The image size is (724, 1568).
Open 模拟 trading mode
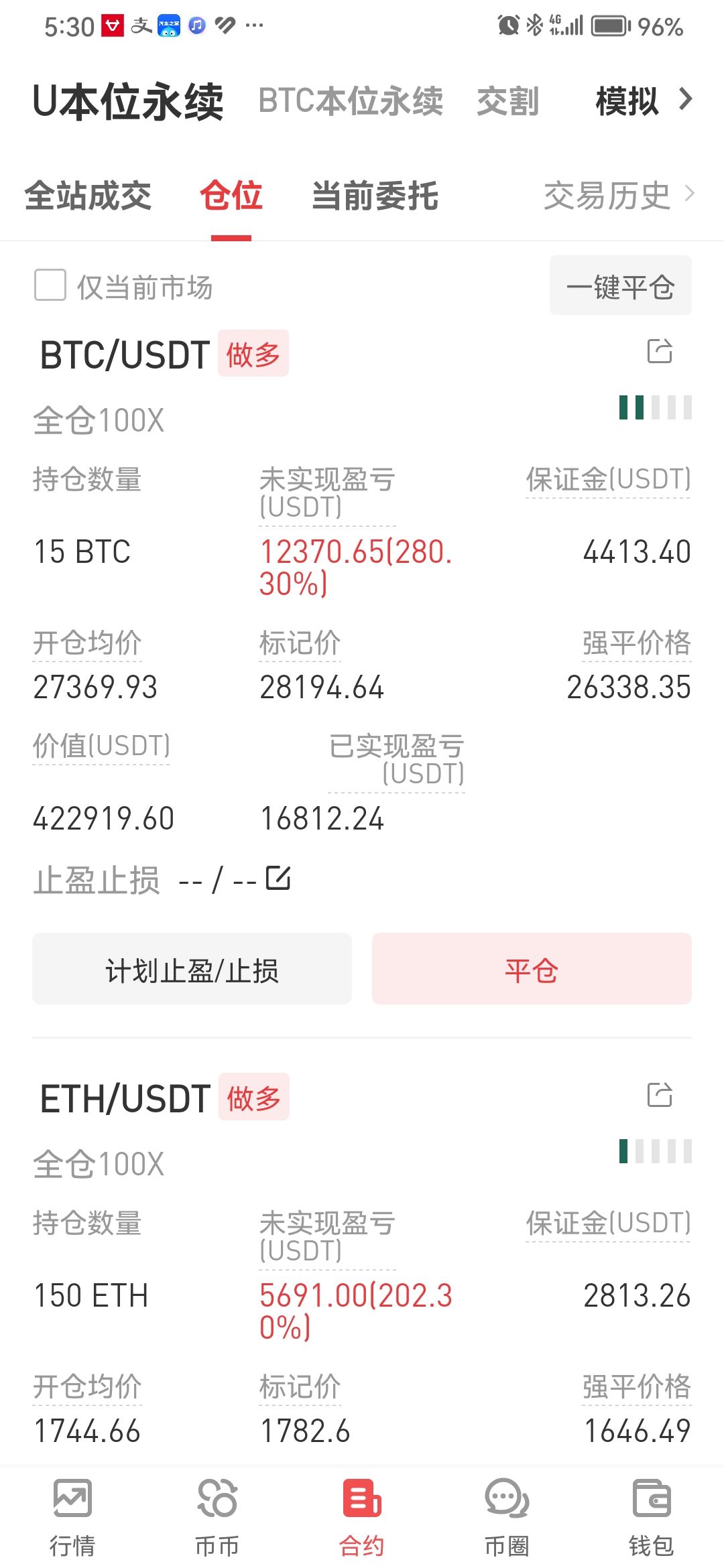pyautogui.click(x=644, y=101)
